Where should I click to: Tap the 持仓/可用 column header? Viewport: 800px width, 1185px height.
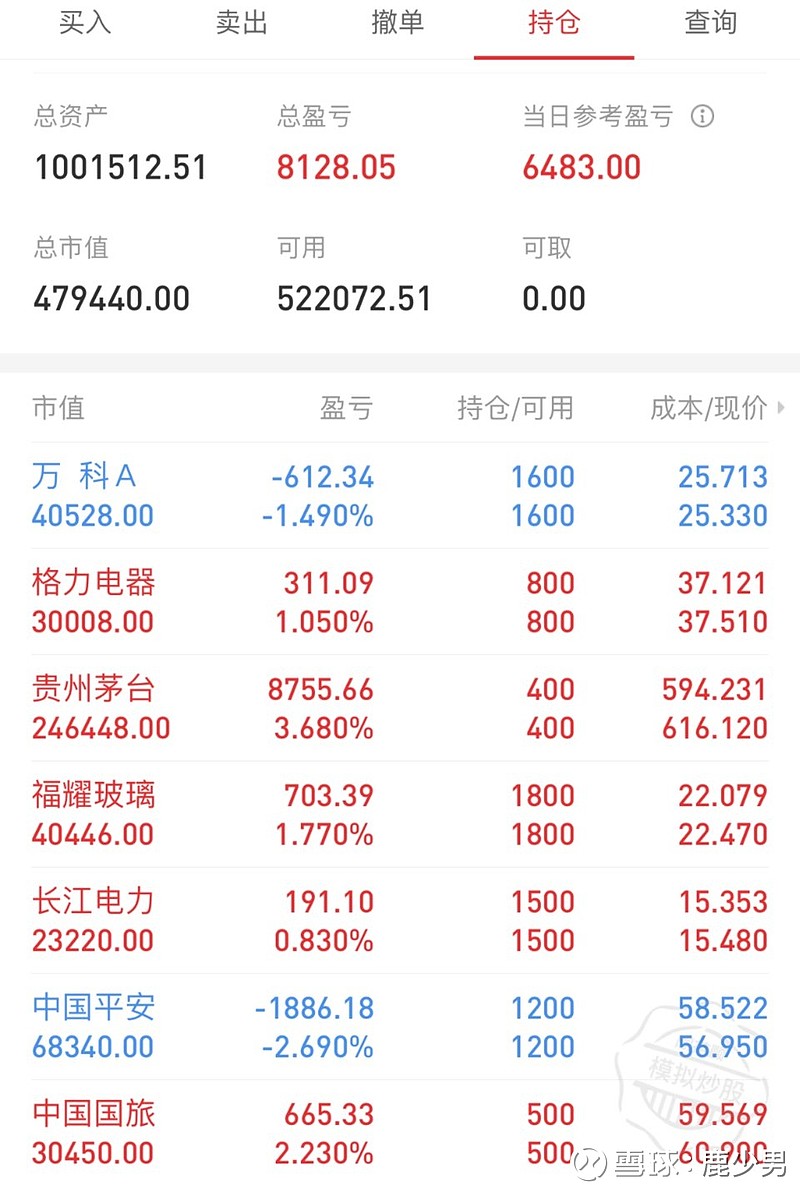(514, 409)
